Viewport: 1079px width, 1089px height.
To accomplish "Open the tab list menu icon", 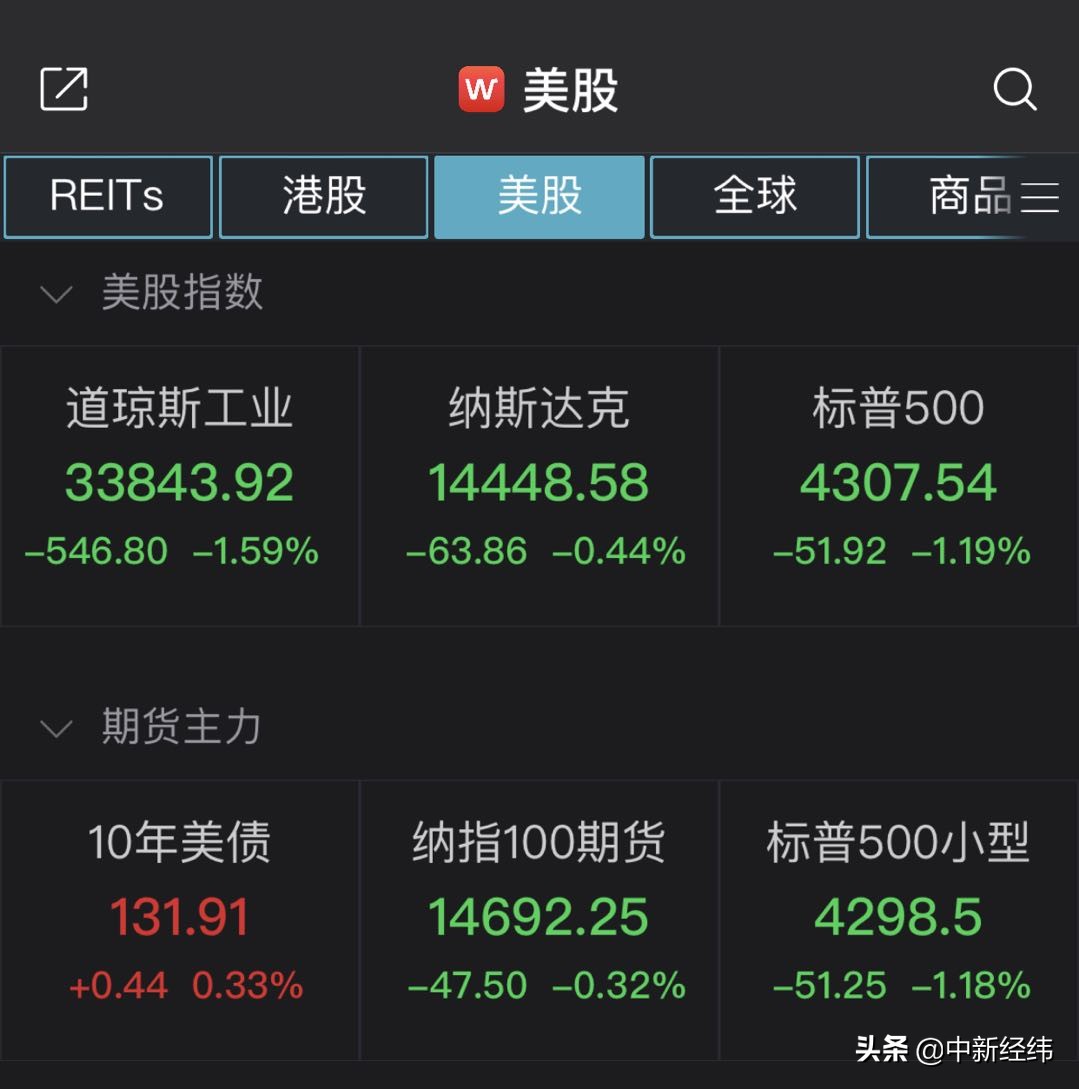I will point(1040,197).
